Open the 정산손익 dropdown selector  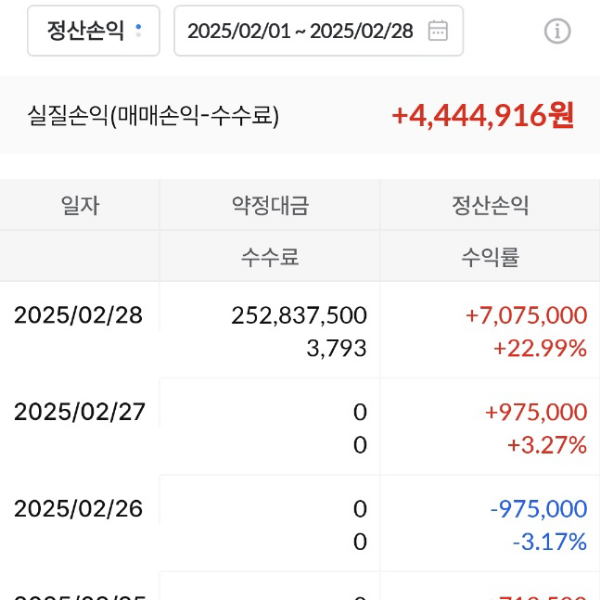point(94,30)
